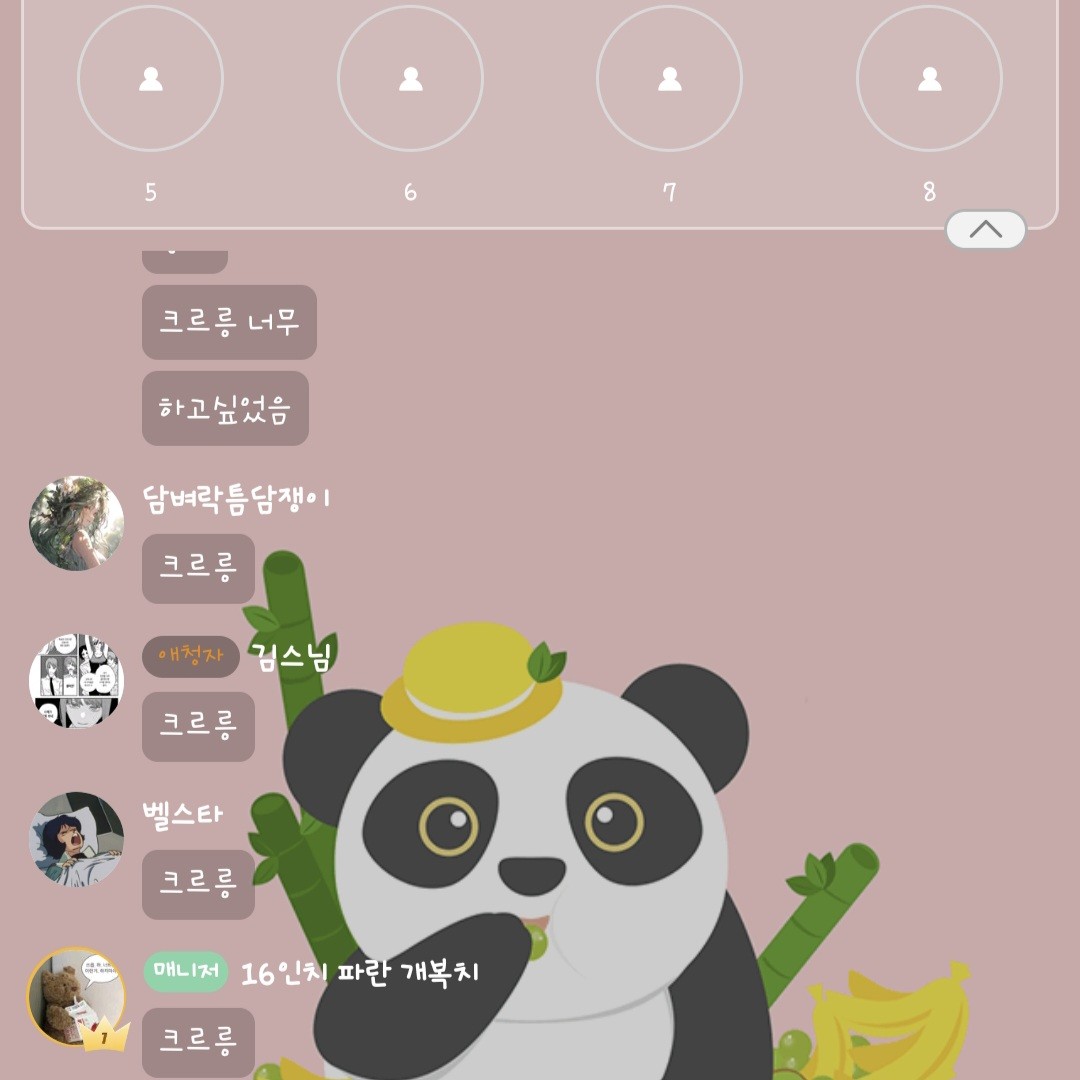Select empty seat number 6

(410, 79)
